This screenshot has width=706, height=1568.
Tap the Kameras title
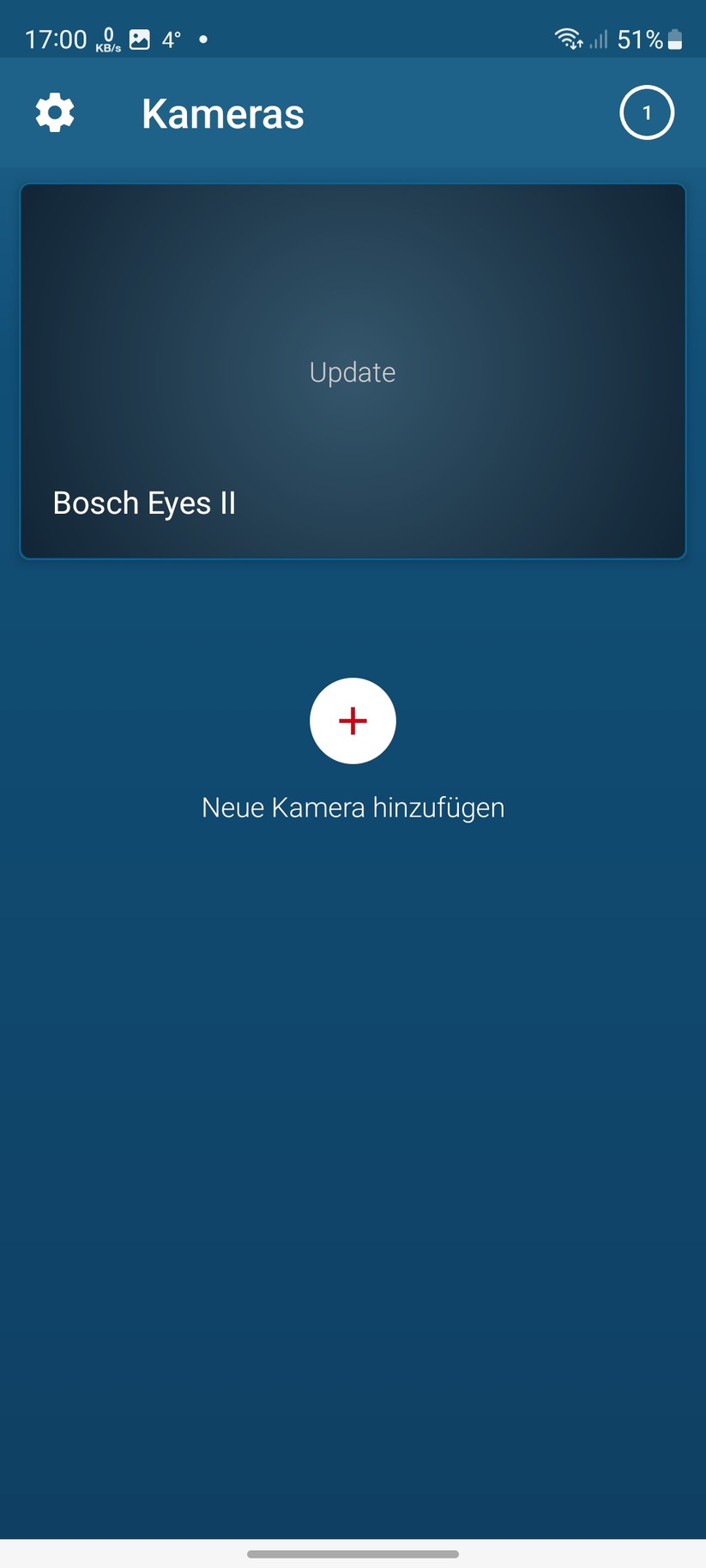(222, 112)
